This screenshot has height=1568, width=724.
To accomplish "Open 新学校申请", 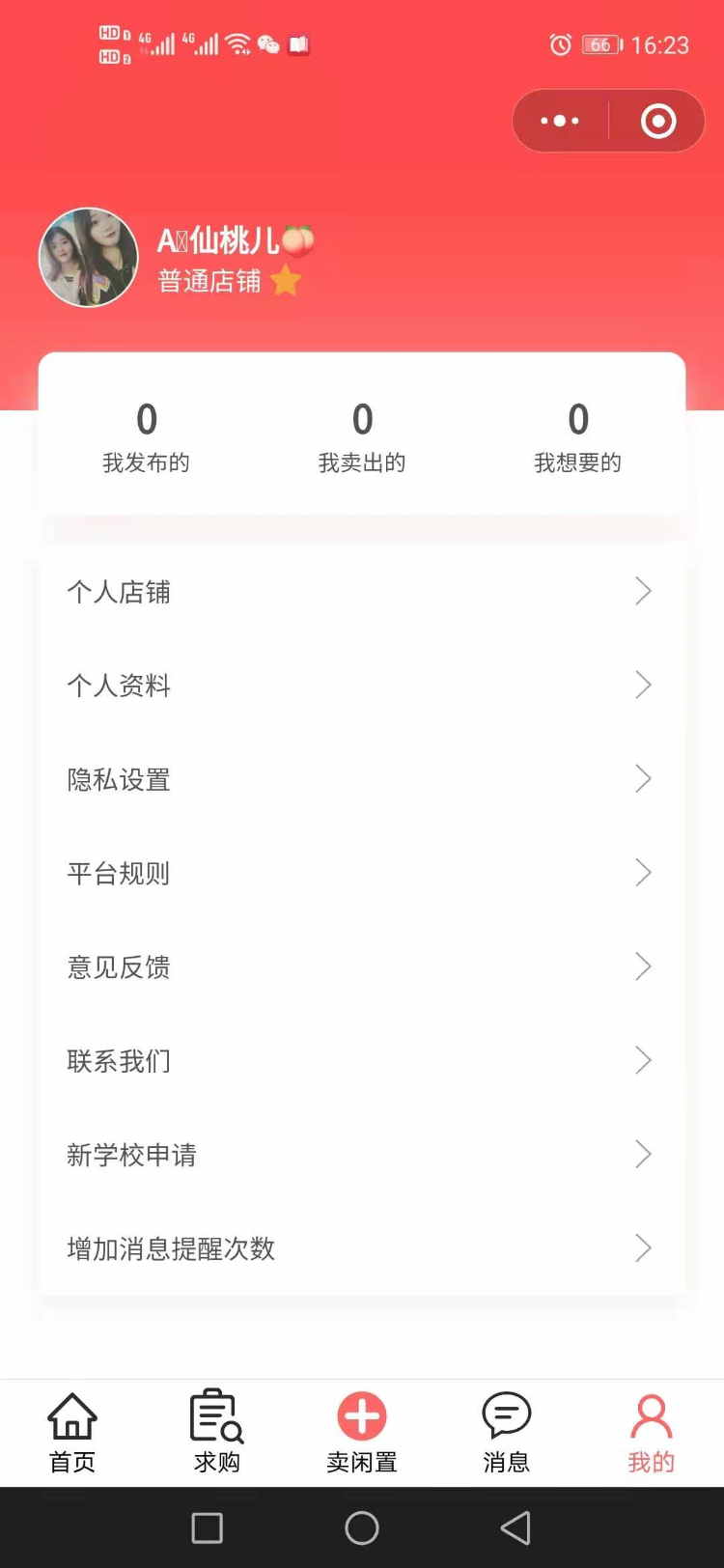I will coord(362,1154).
